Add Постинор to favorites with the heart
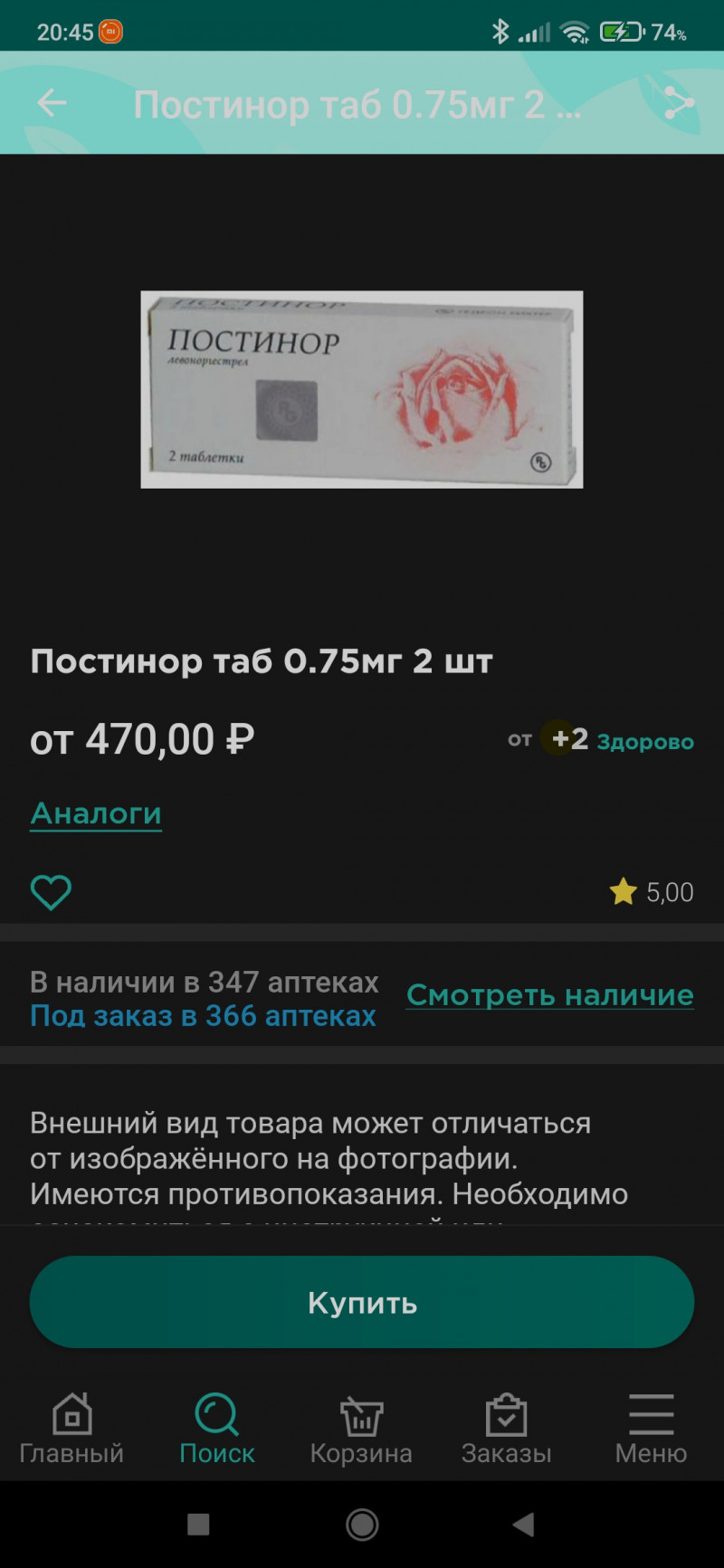 point(51,892)
